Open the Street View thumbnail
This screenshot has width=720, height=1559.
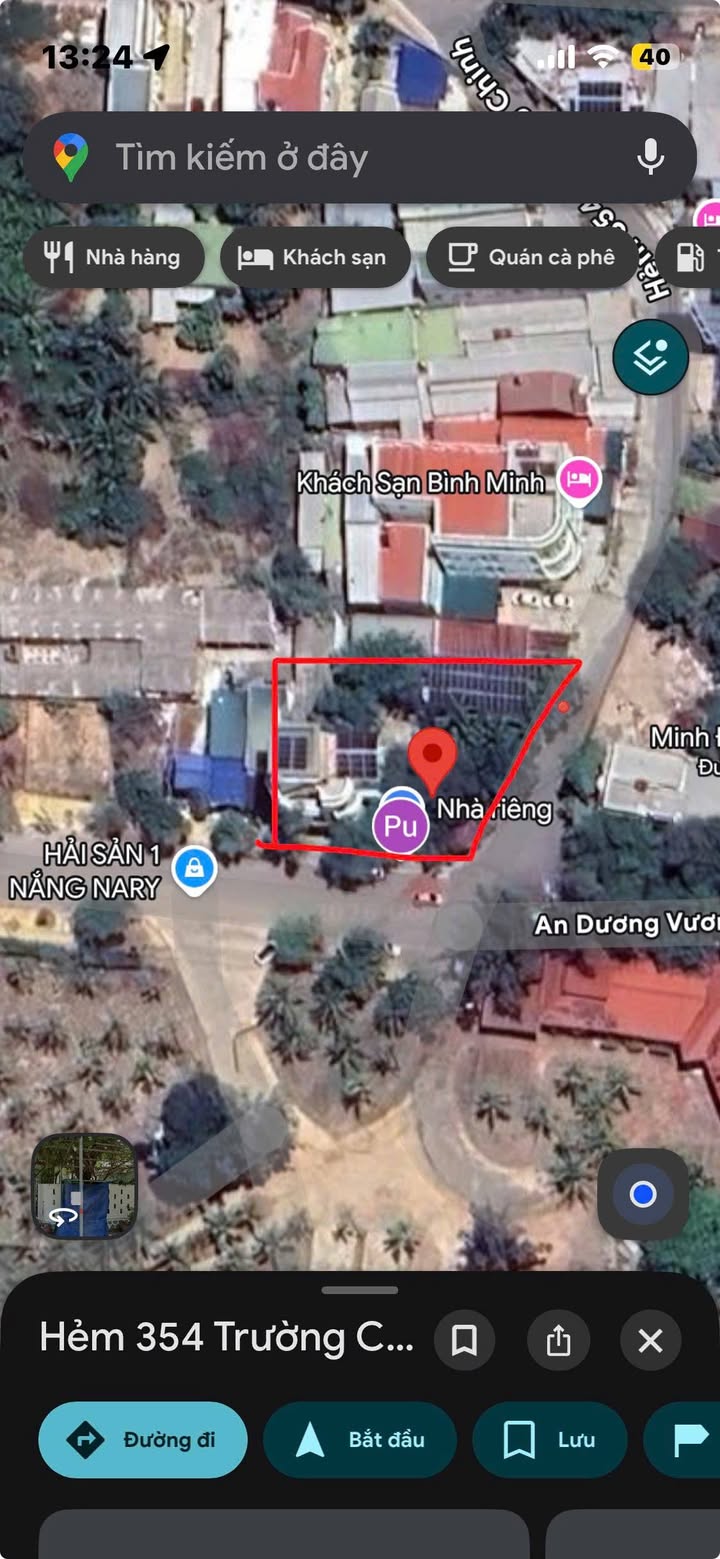(83, 1186)
